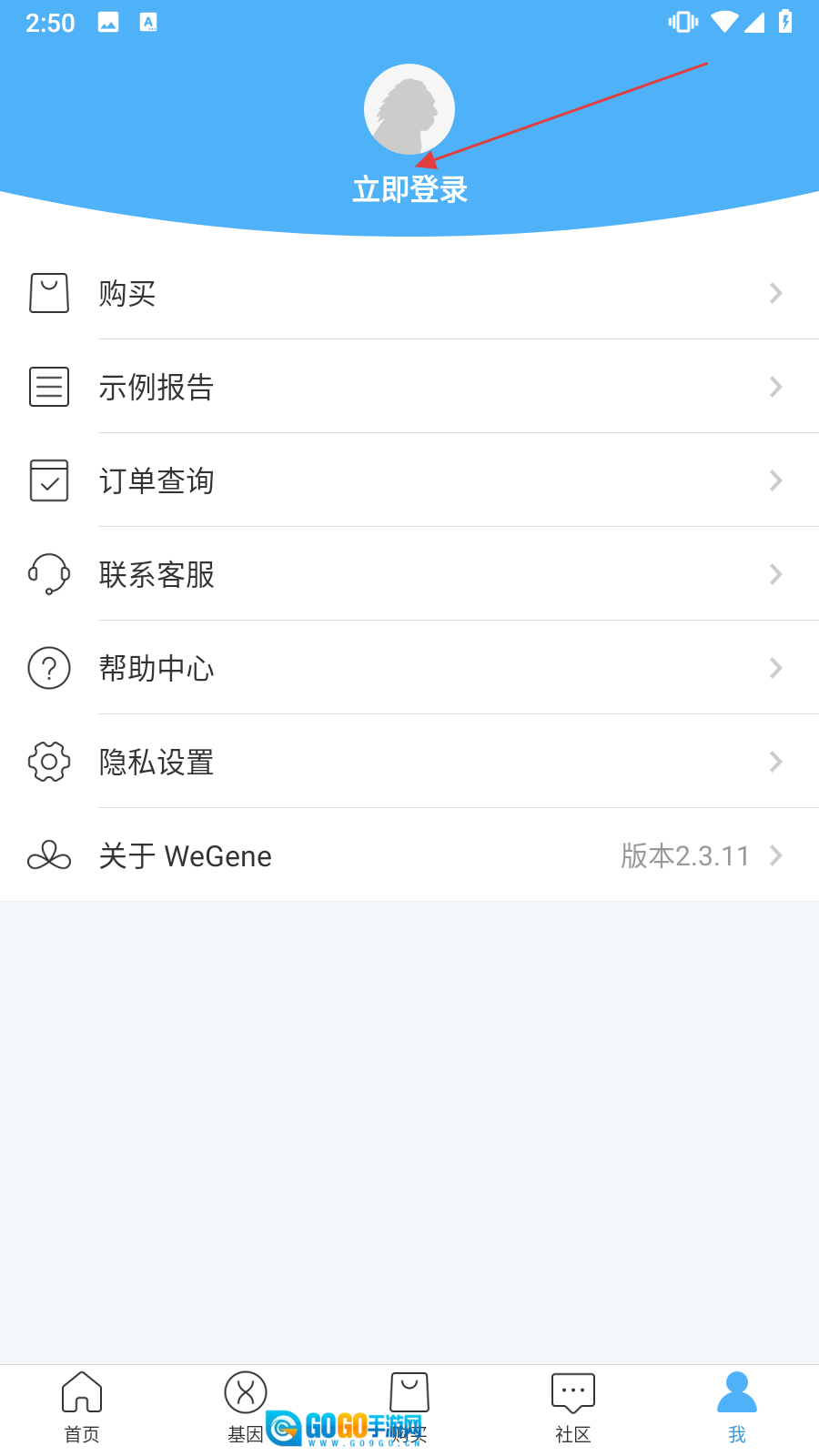Open 订单查询 order lookup
The height and width of the screenshot is (1456, 819).
click(409, 480)
